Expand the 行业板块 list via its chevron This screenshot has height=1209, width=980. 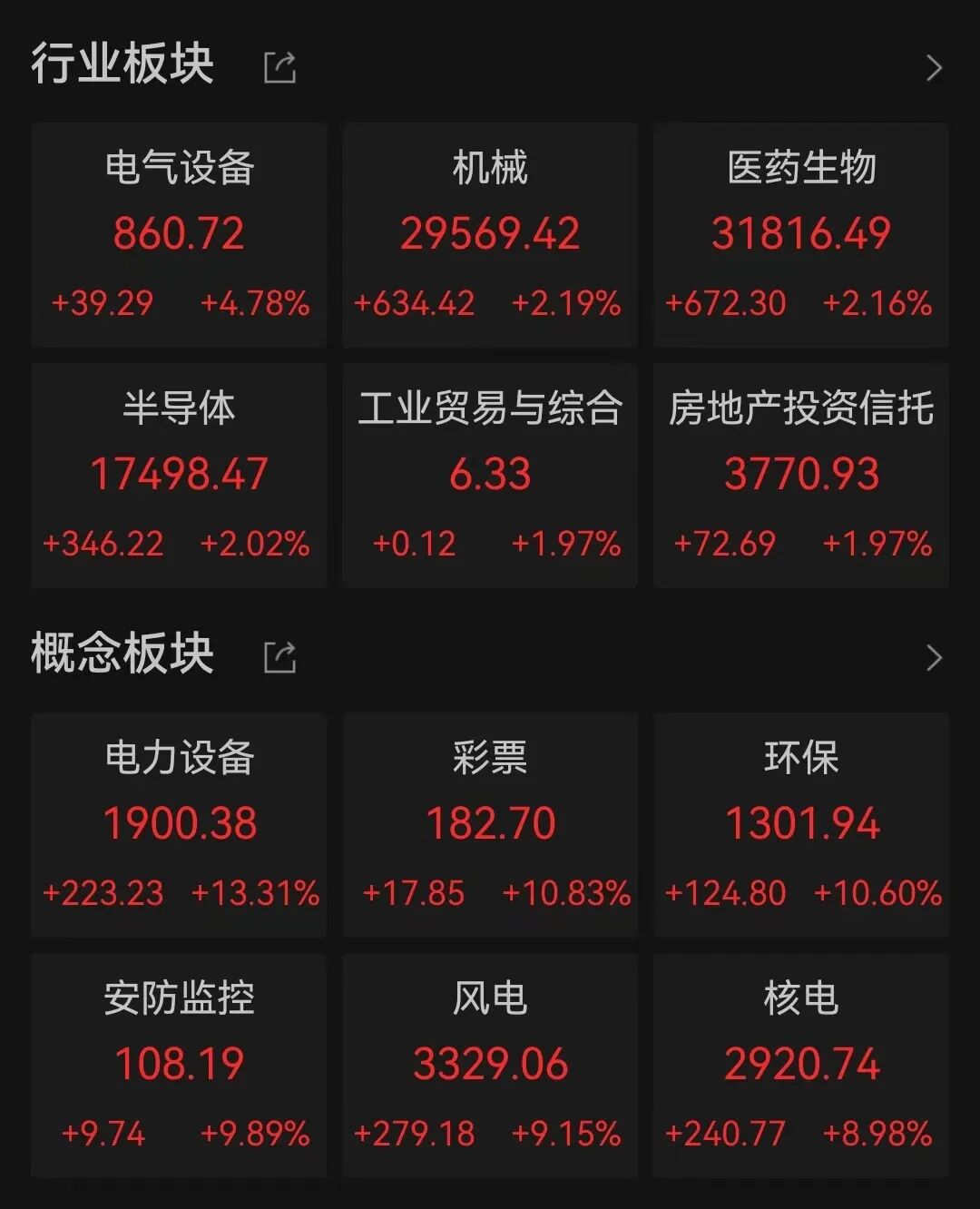pos(934,68)
